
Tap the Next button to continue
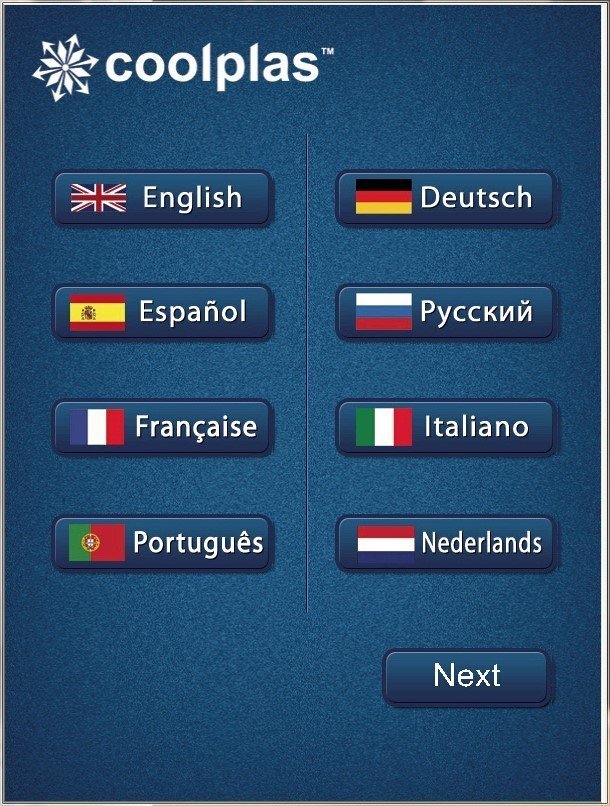[x=467, y=677]
